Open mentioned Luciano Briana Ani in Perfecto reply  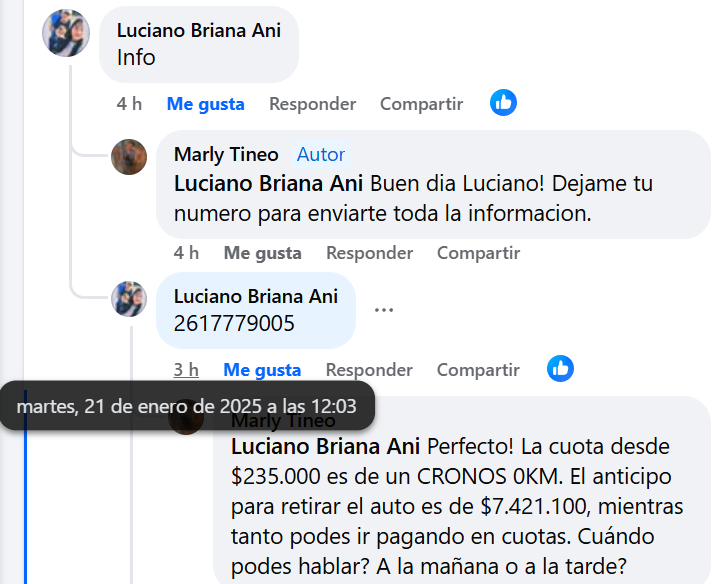326,445
